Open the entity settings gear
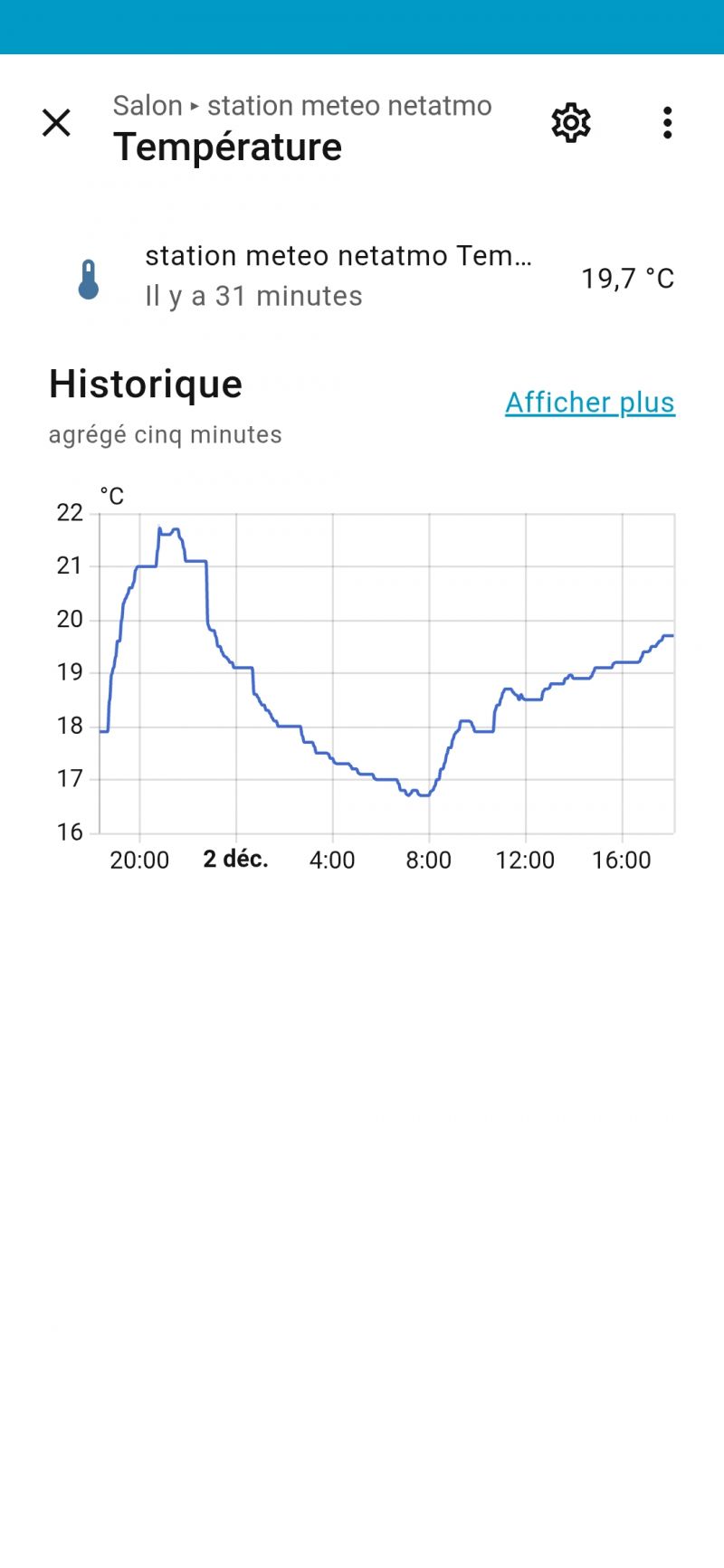The width and height of the screenshot is (724, 1568). coord(571,123)
